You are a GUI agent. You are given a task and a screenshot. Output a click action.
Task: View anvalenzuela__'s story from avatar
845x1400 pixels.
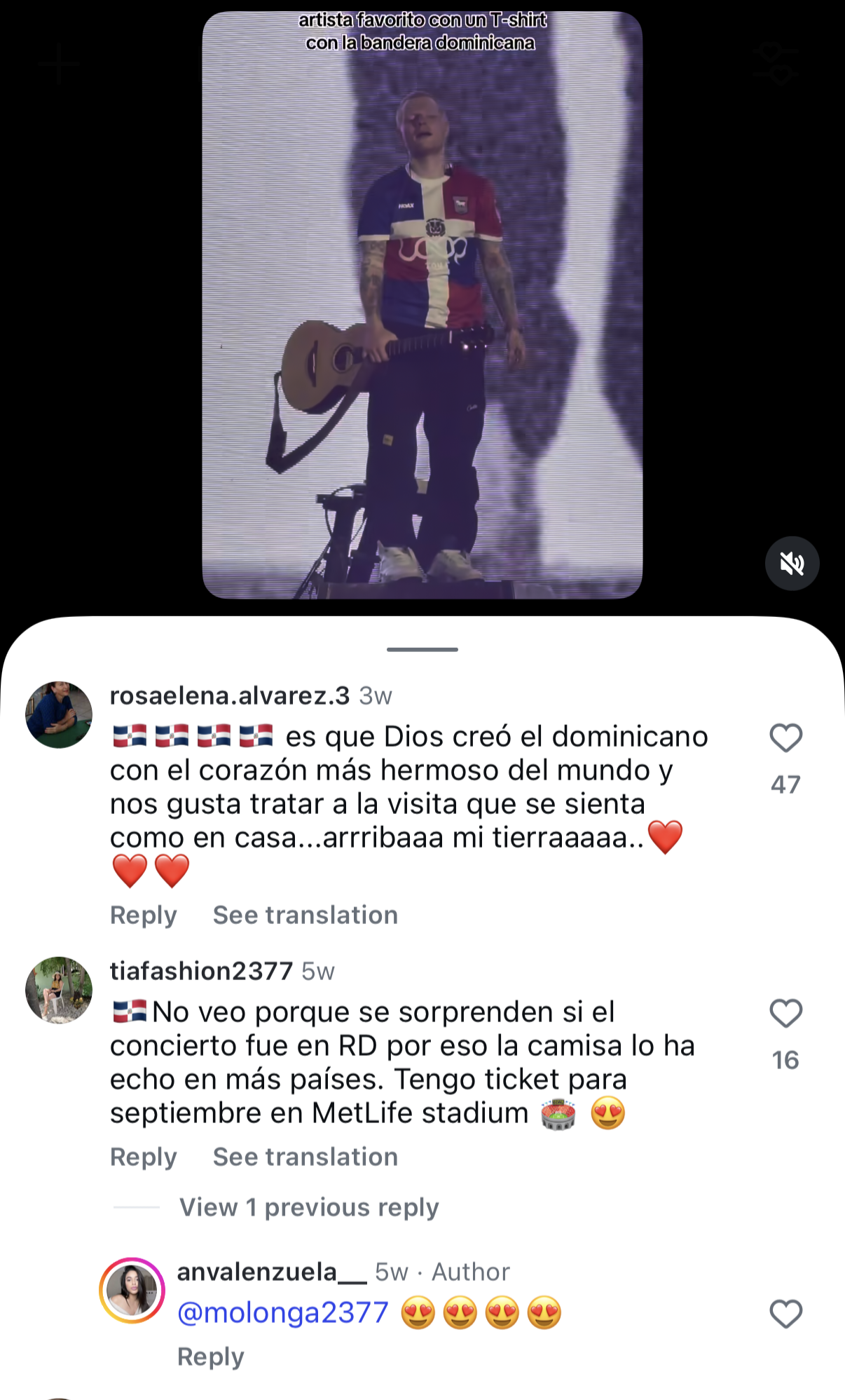click(132, 1291)
